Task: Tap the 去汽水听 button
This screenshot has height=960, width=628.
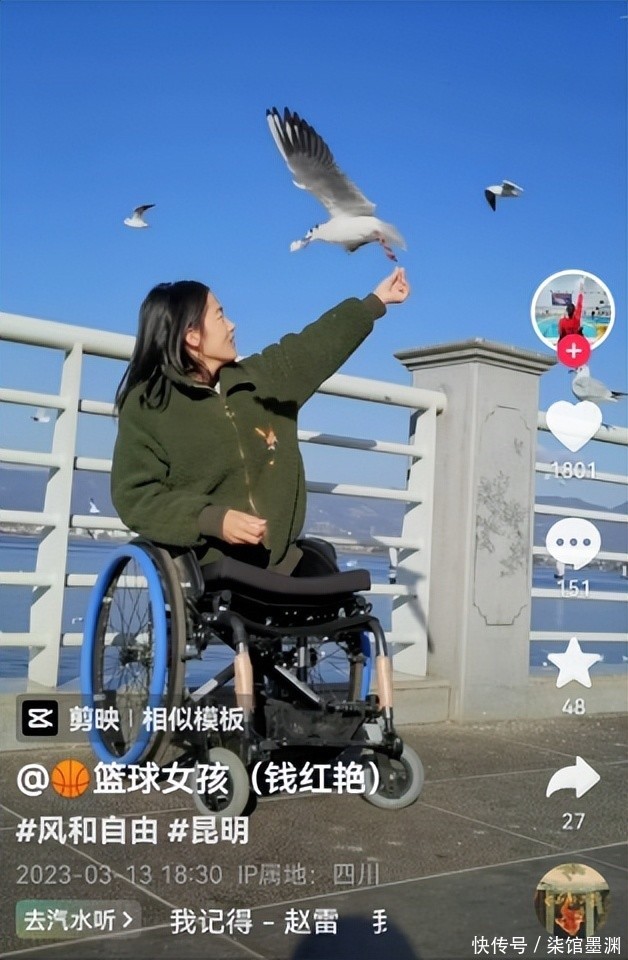Action: 78,920
